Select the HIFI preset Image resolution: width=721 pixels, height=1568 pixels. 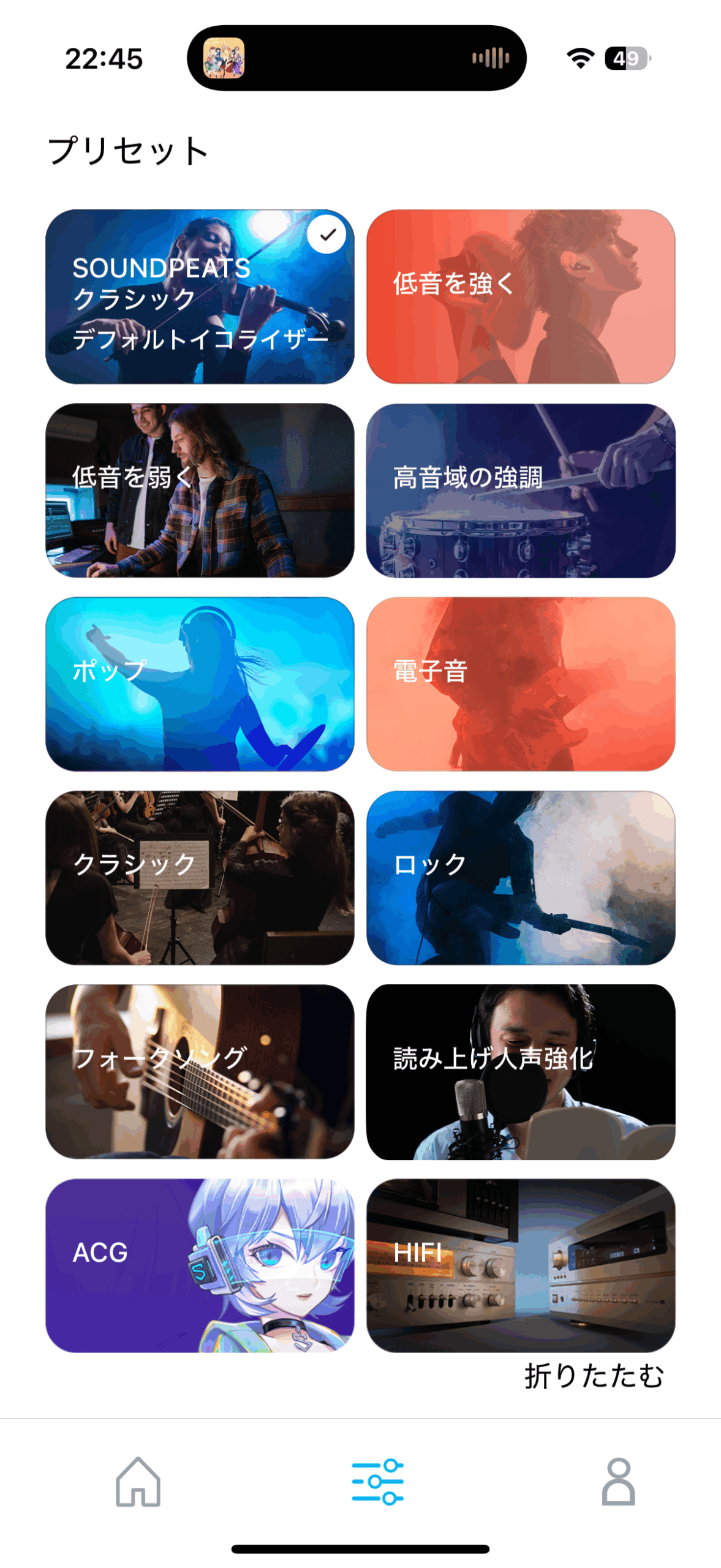tap(520, 1264)
